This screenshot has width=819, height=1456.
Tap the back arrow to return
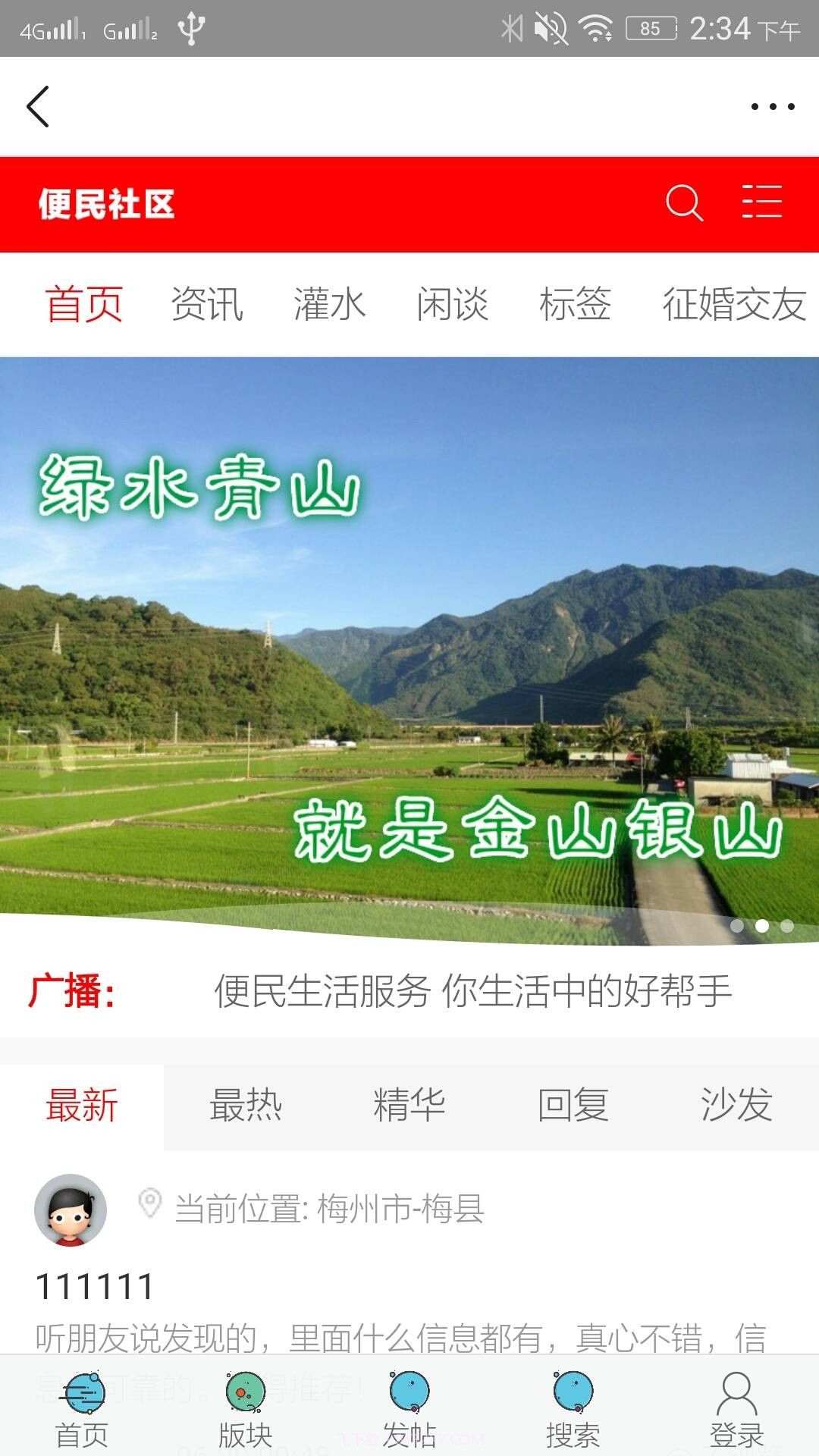38,105
